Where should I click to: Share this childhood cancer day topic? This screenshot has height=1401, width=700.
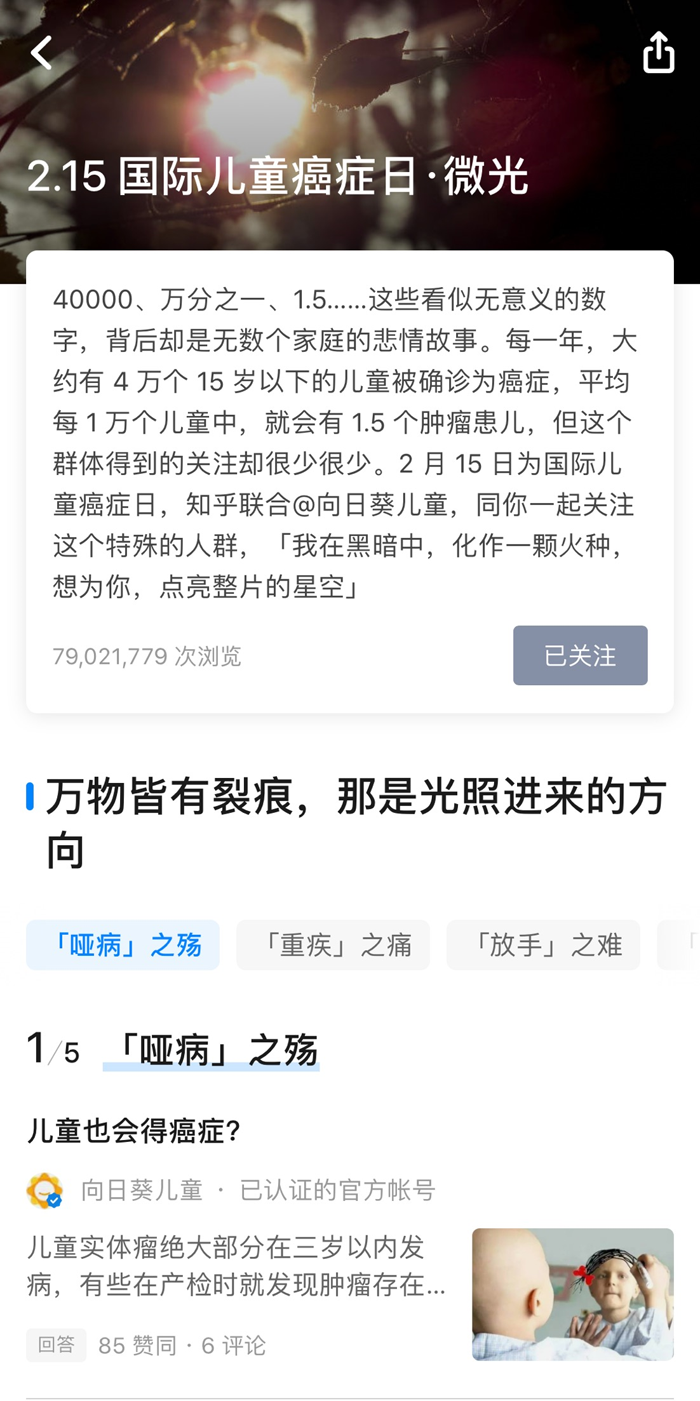coord(658,53)
